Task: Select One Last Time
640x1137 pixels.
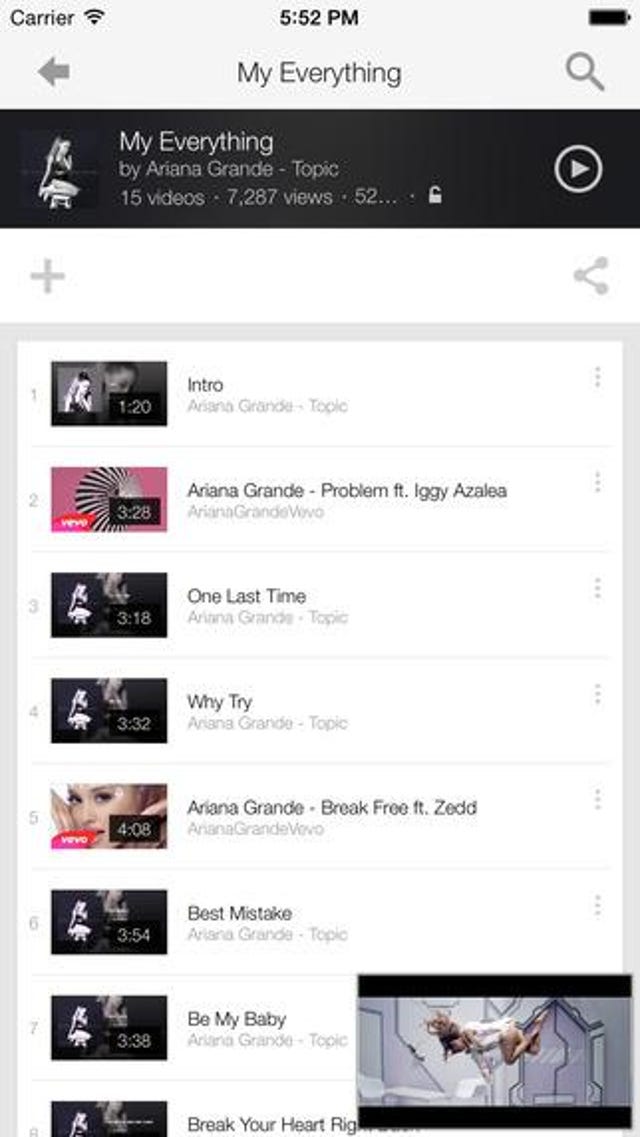Action: click(x=246, y=596)
